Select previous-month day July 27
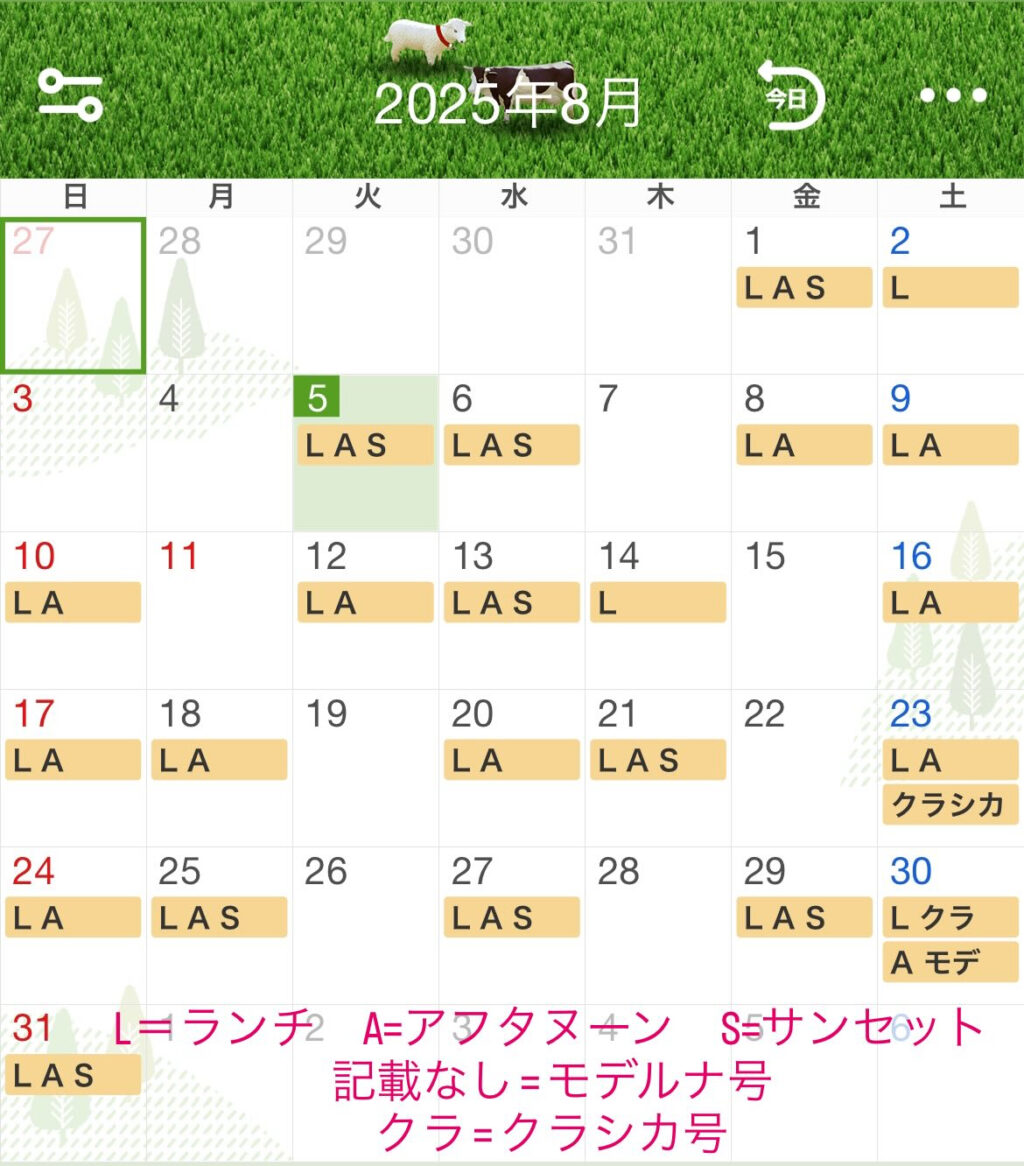Viewport: 1024px width, 1166px height. tap(73, 295)
